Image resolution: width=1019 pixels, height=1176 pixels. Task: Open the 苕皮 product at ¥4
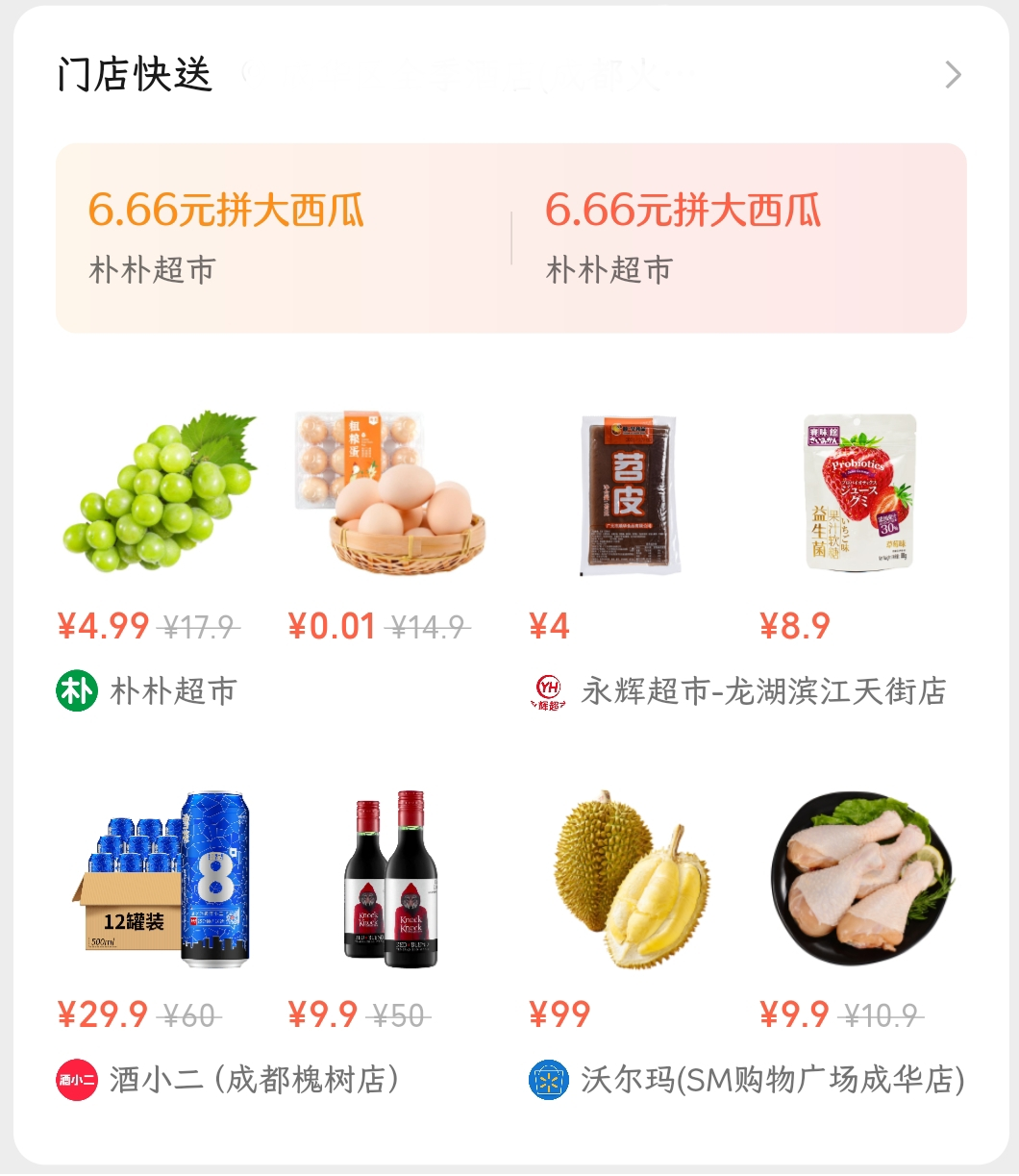tap(630, 493)
